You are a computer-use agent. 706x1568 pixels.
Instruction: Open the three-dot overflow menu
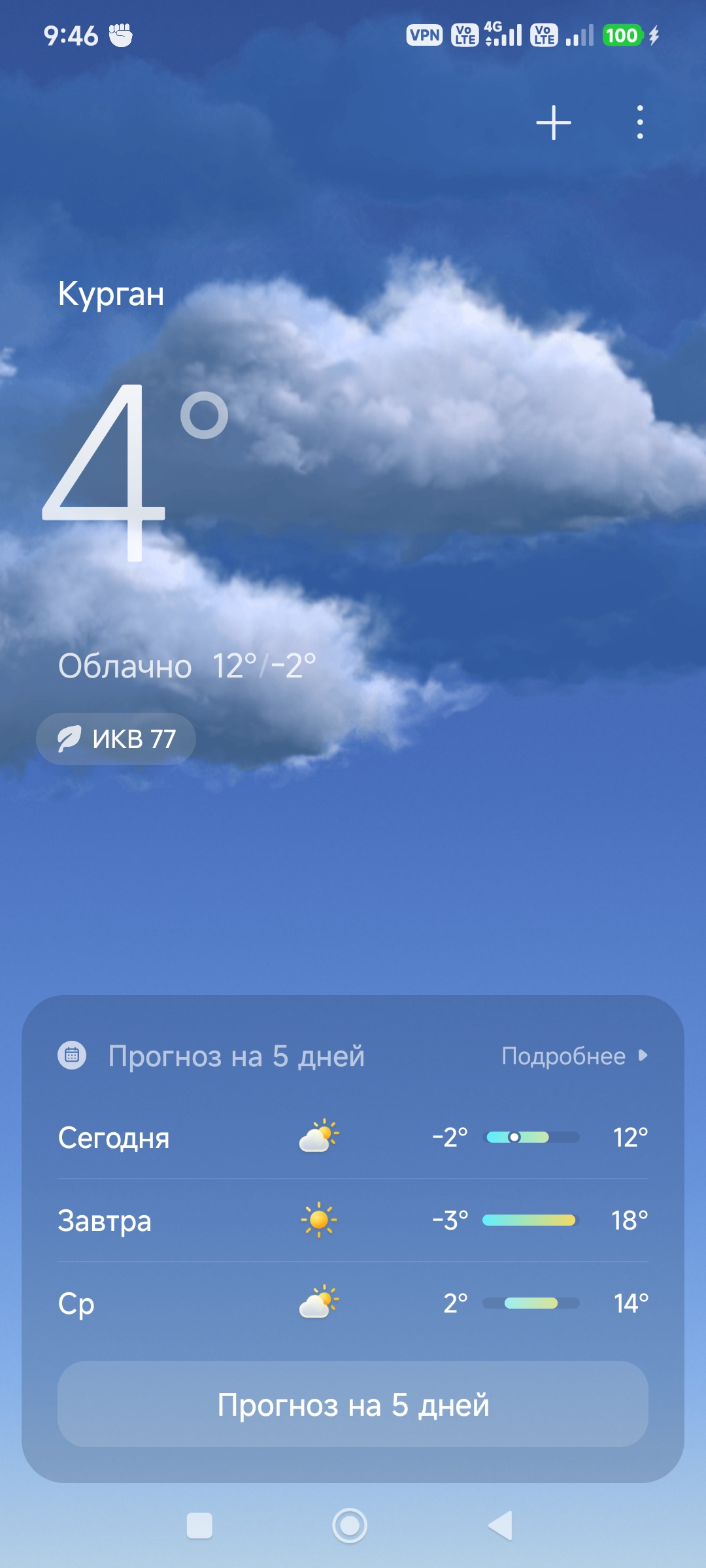640,122
